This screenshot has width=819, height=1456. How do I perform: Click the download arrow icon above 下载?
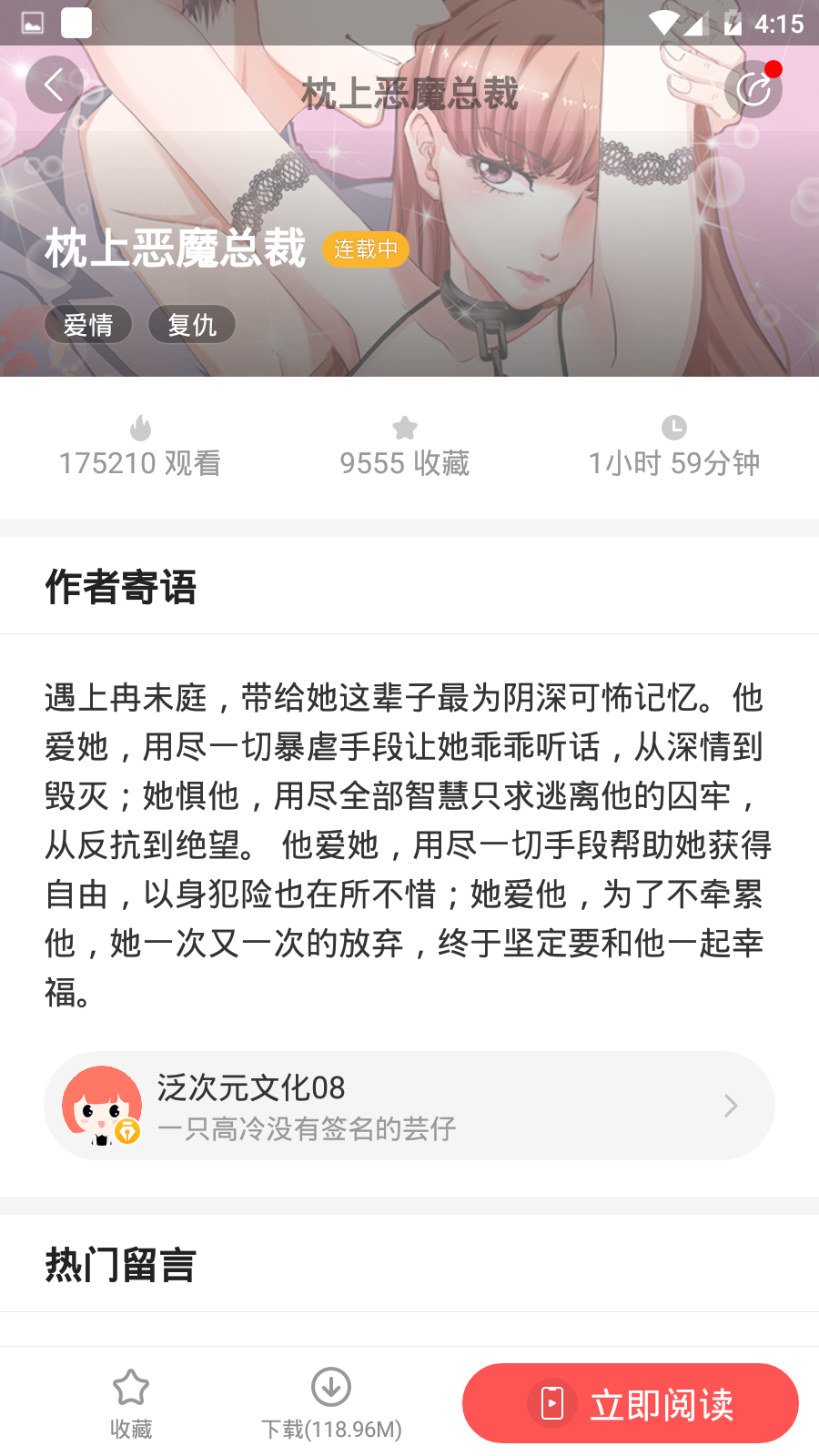(332, 1387)
